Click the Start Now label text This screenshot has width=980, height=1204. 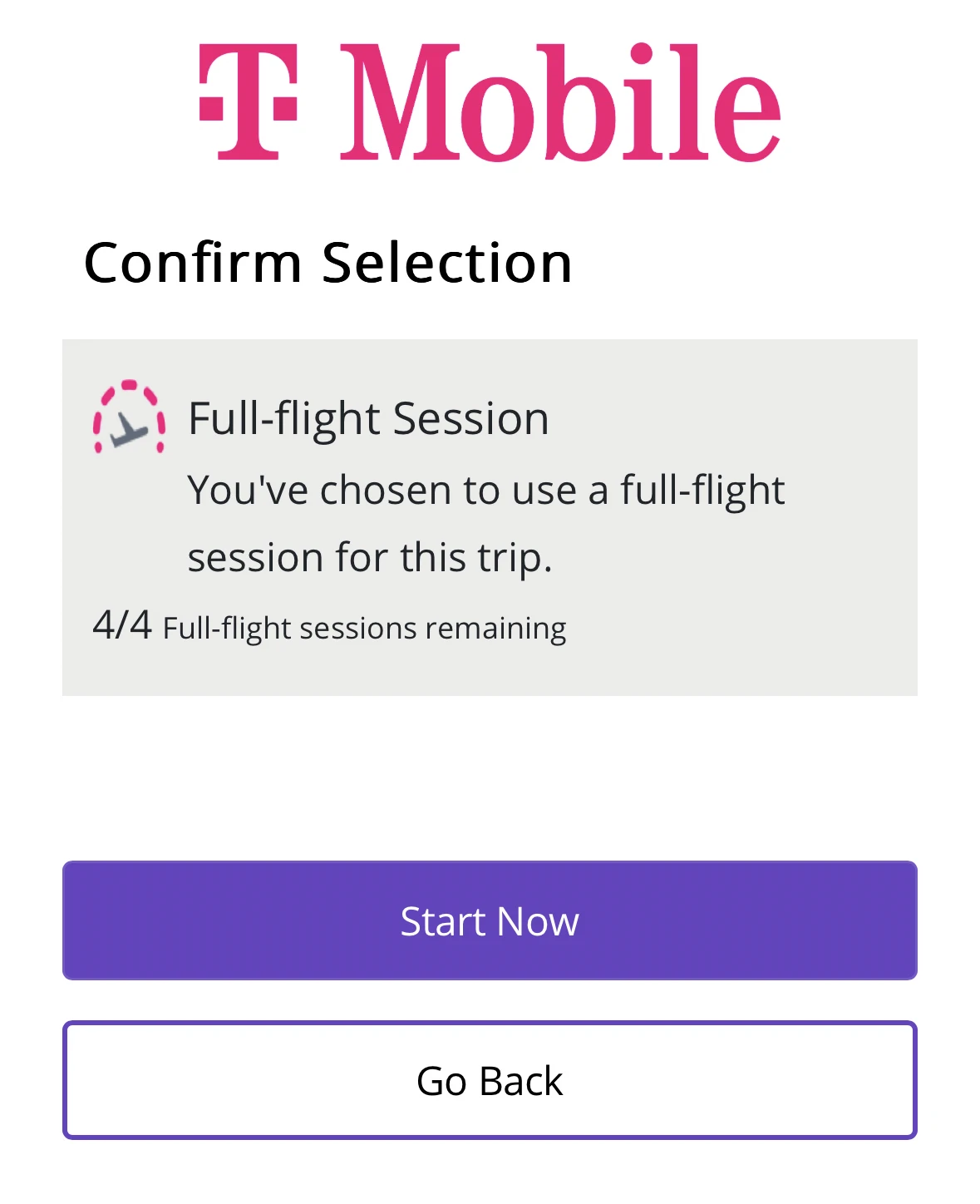coord(490,920)
